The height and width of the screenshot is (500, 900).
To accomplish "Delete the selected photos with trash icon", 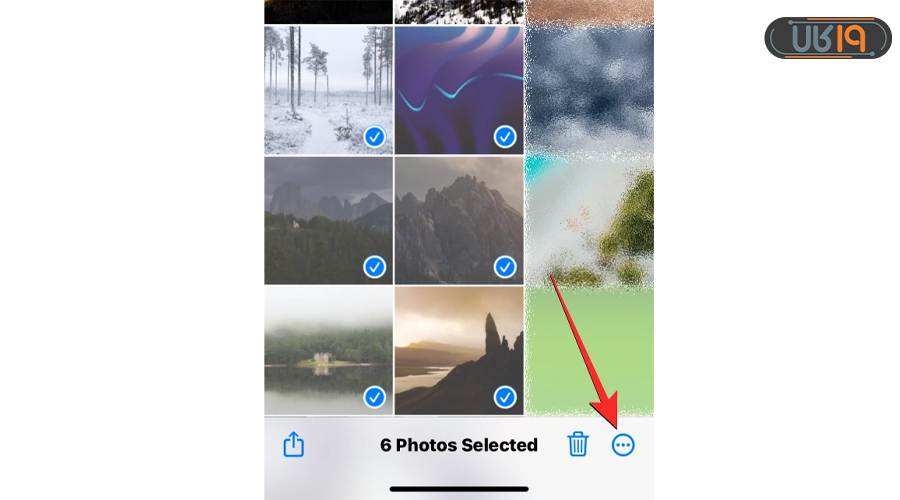I will point(578,445).
